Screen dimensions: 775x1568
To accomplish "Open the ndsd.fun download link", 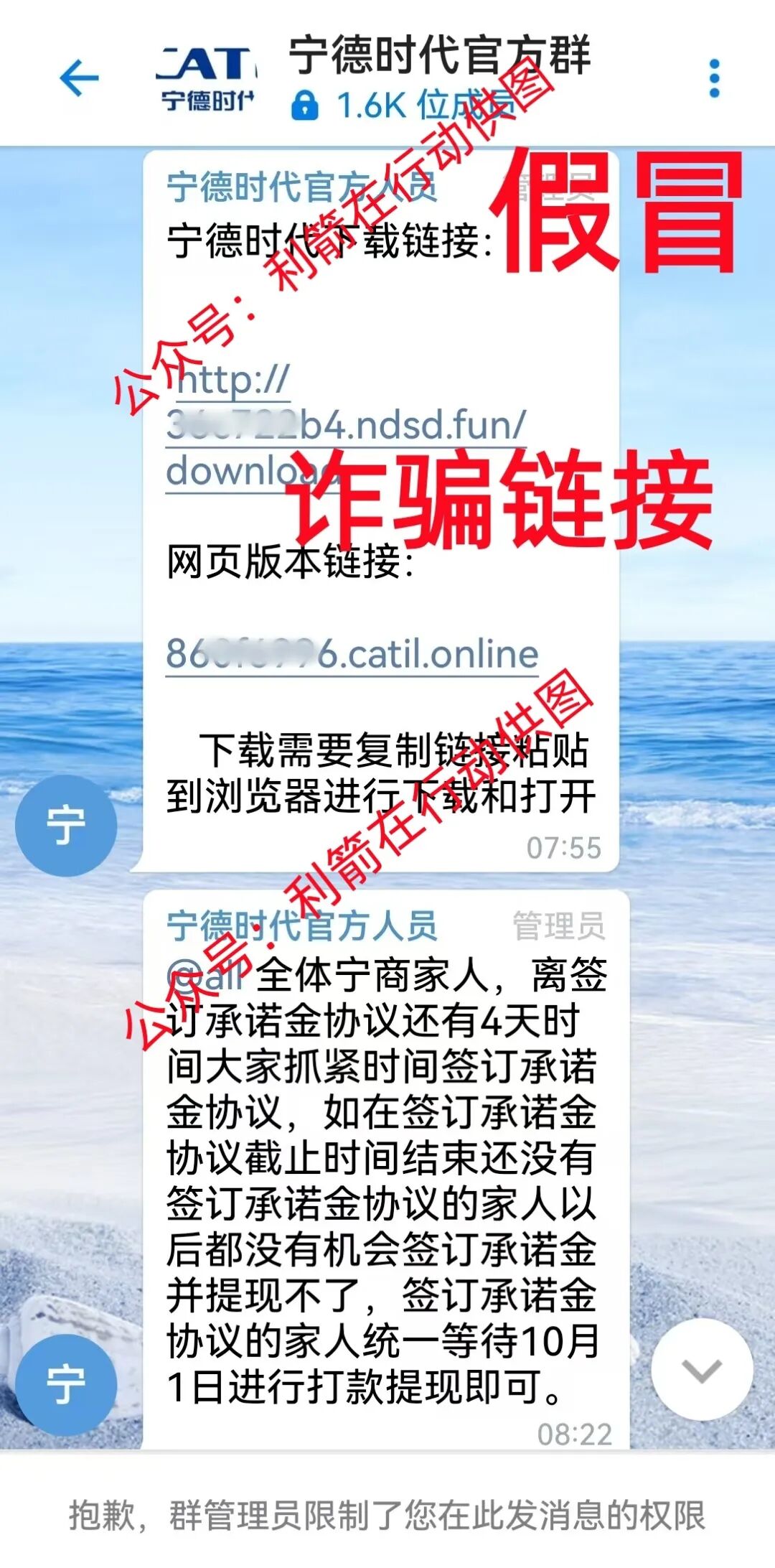I will tap(346, 426).
